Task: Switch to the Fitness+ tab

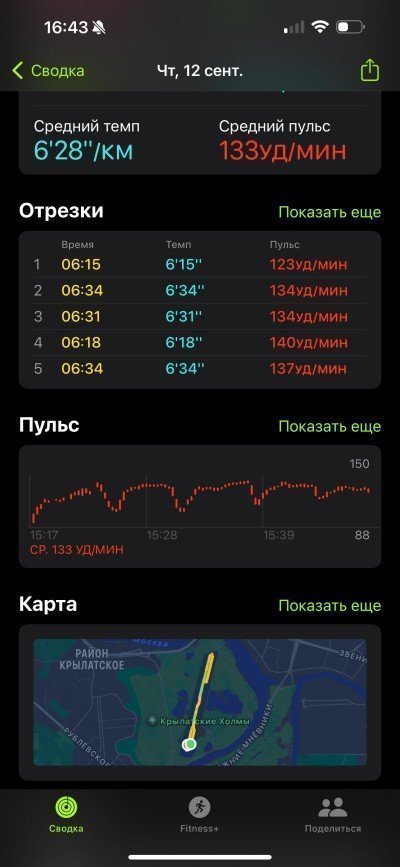Action: point(200,816)
